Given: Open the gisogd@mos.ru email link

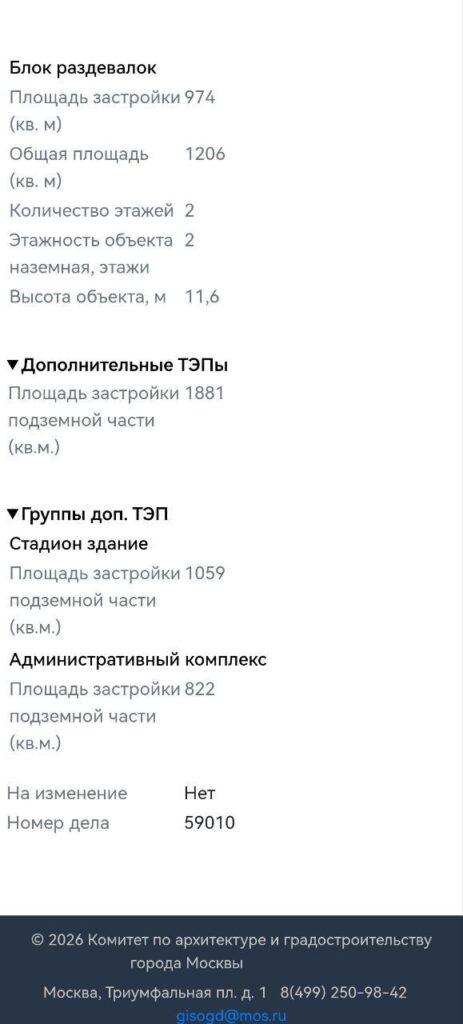Looking at the screenshot, I should pos(231,1016).
